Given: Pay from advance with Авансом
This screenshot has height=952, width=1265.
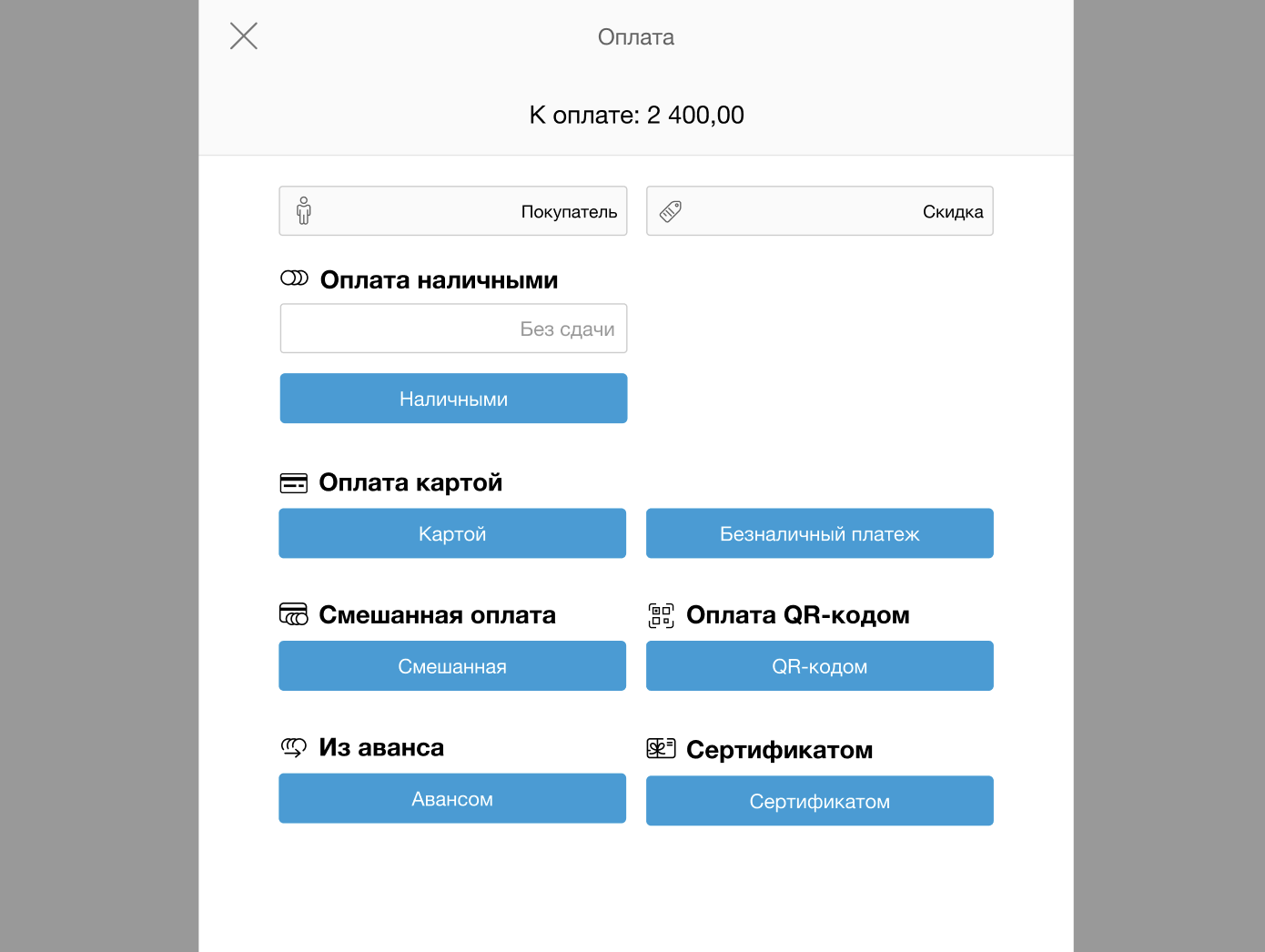Looking at the screenshot, I should tap(452, 799).
